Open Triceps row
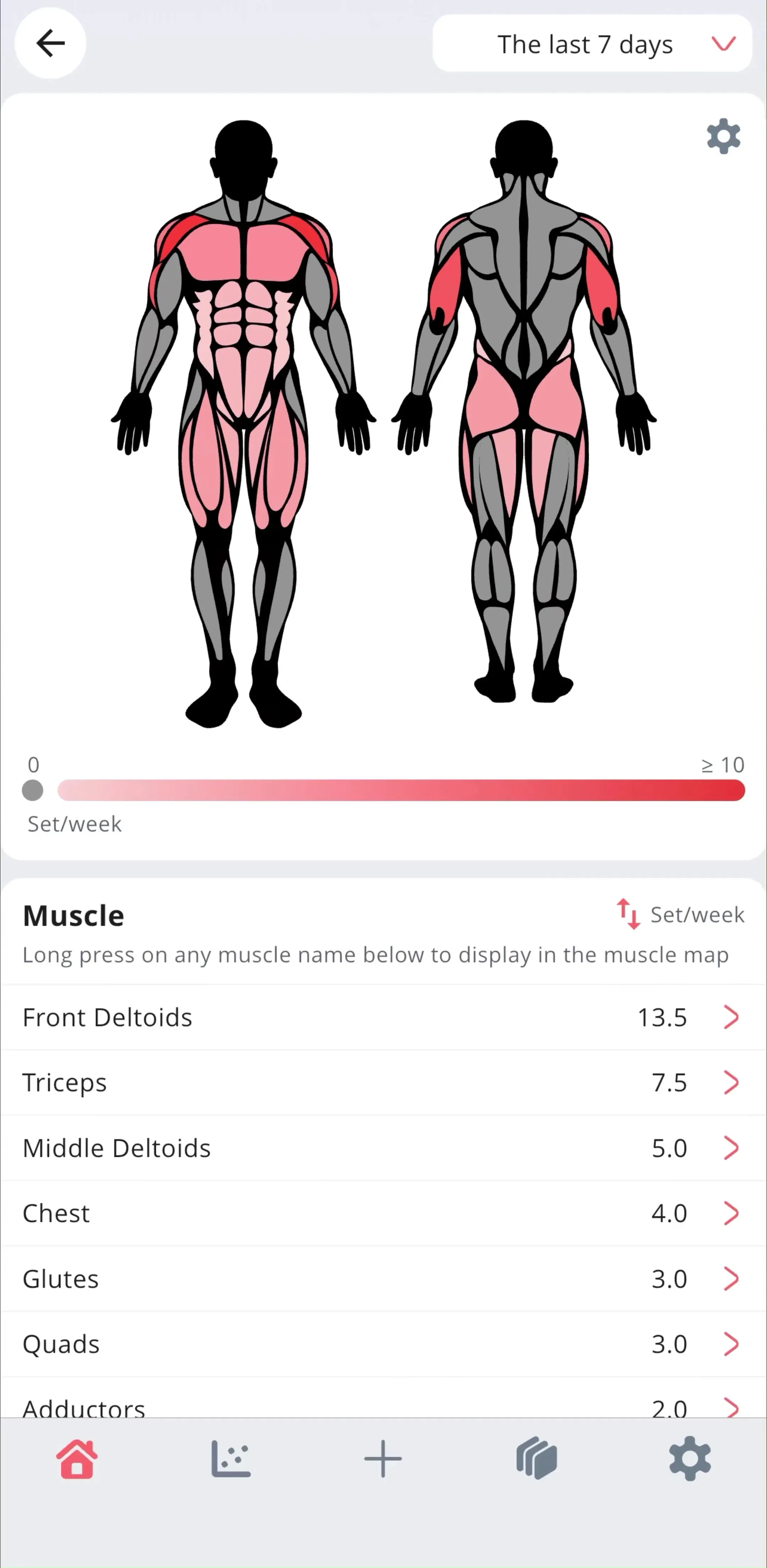767x1568 pixels. pyautogui.click(x=383, y=1082)
